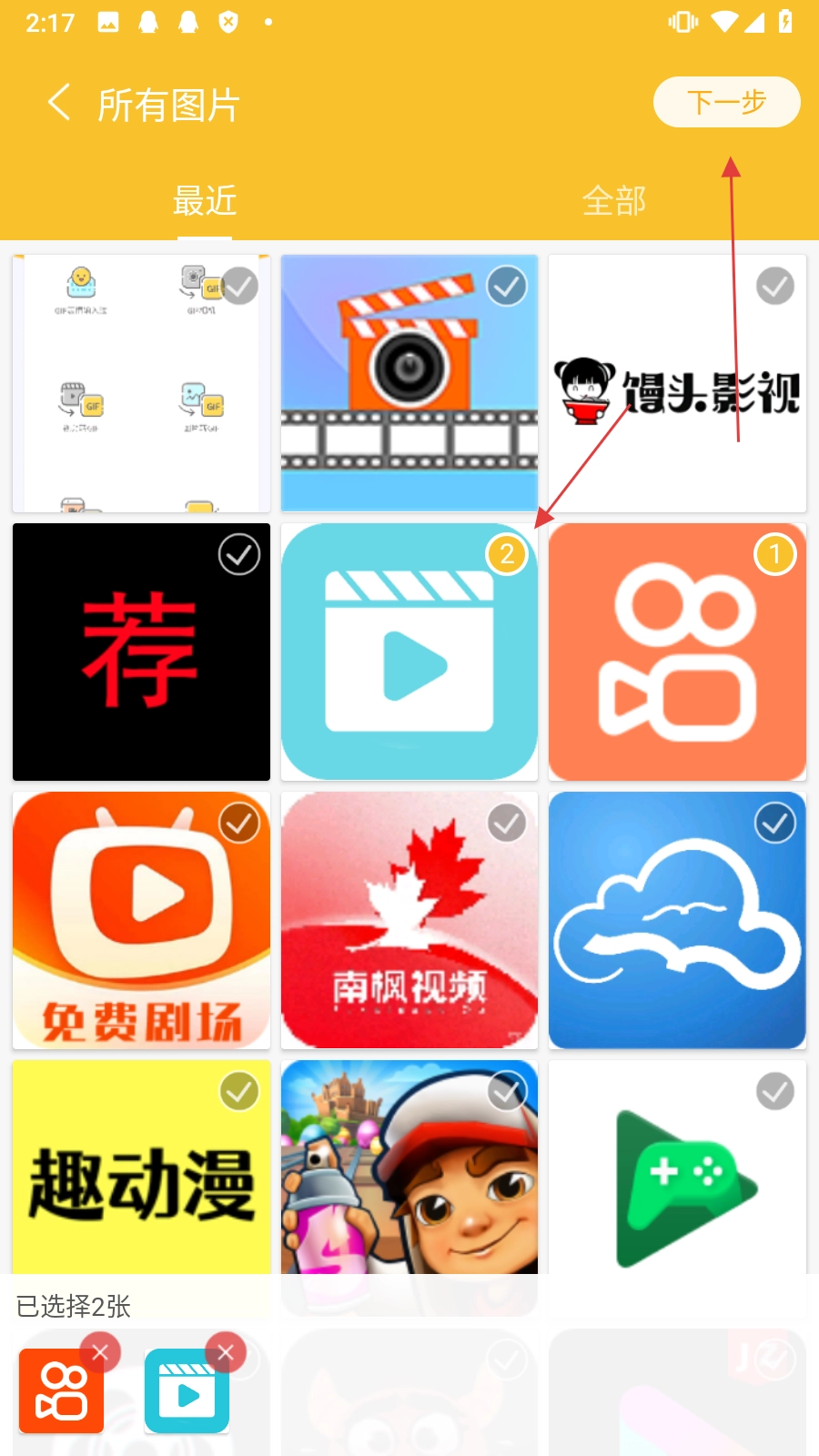Viewport: 819px width, 1456px height.
Task: Select the 趣动漫 image
Action: pyautogui.click(x=239, y=1091)
